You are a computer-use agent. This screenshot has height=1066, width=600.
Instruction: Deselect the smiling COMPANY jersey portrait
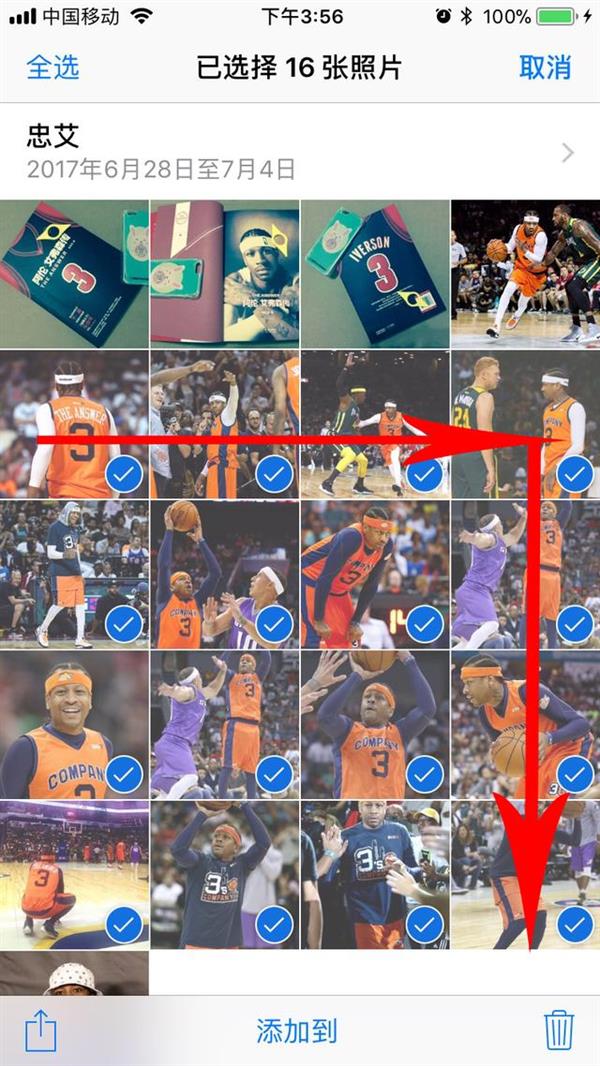pos(74,724)
